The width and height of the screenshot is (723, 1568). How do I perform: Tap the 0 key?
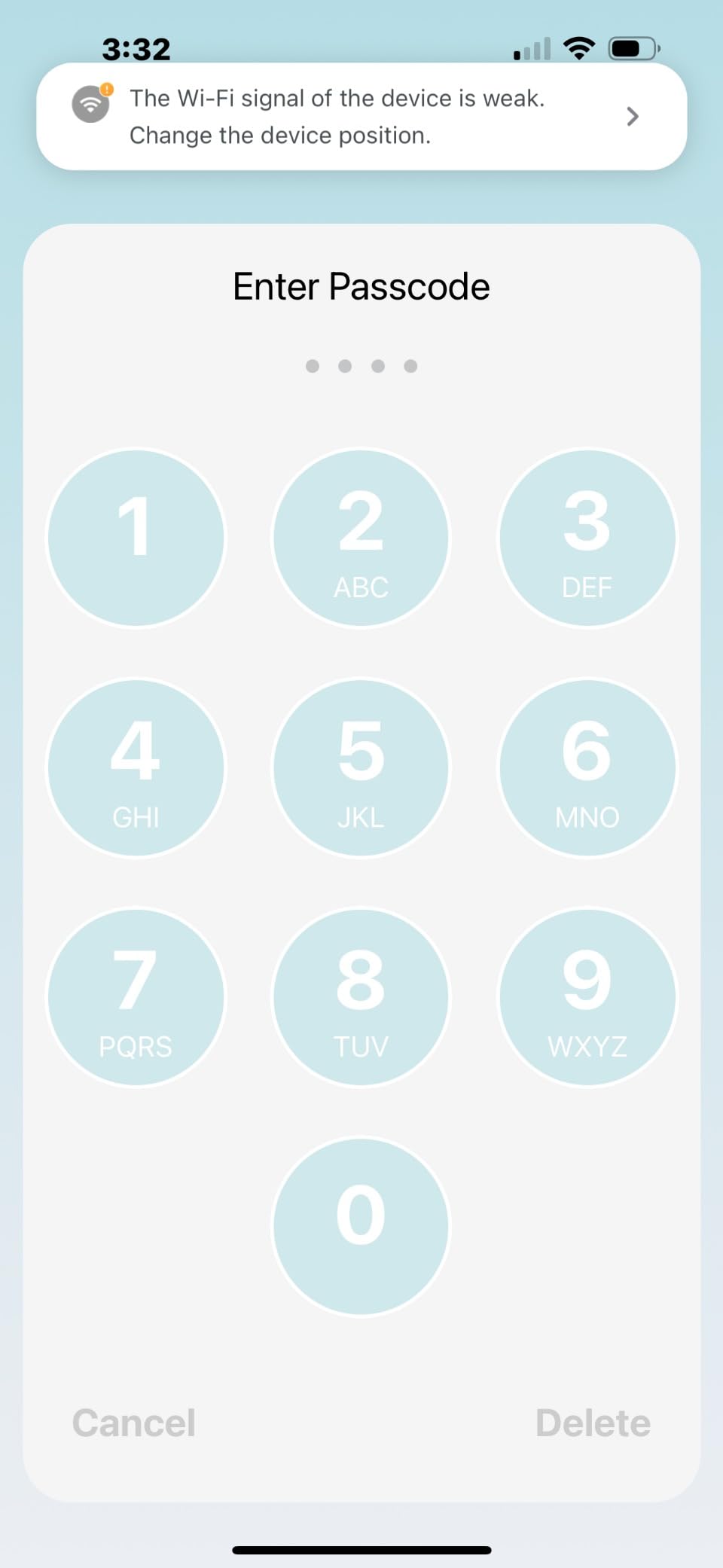pos(361,1227)
